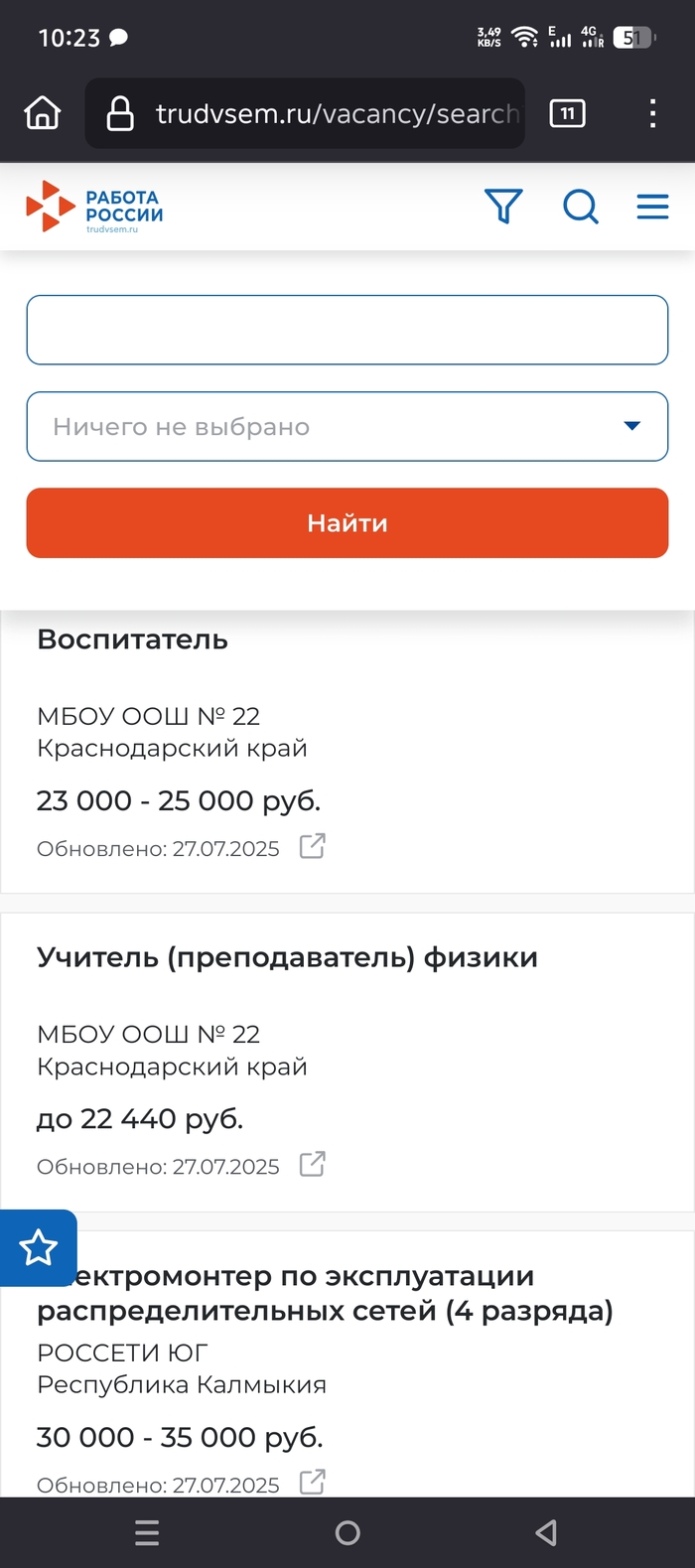Tap the search magnifier icon
The image size is (695, 1568).
[580, 207]
